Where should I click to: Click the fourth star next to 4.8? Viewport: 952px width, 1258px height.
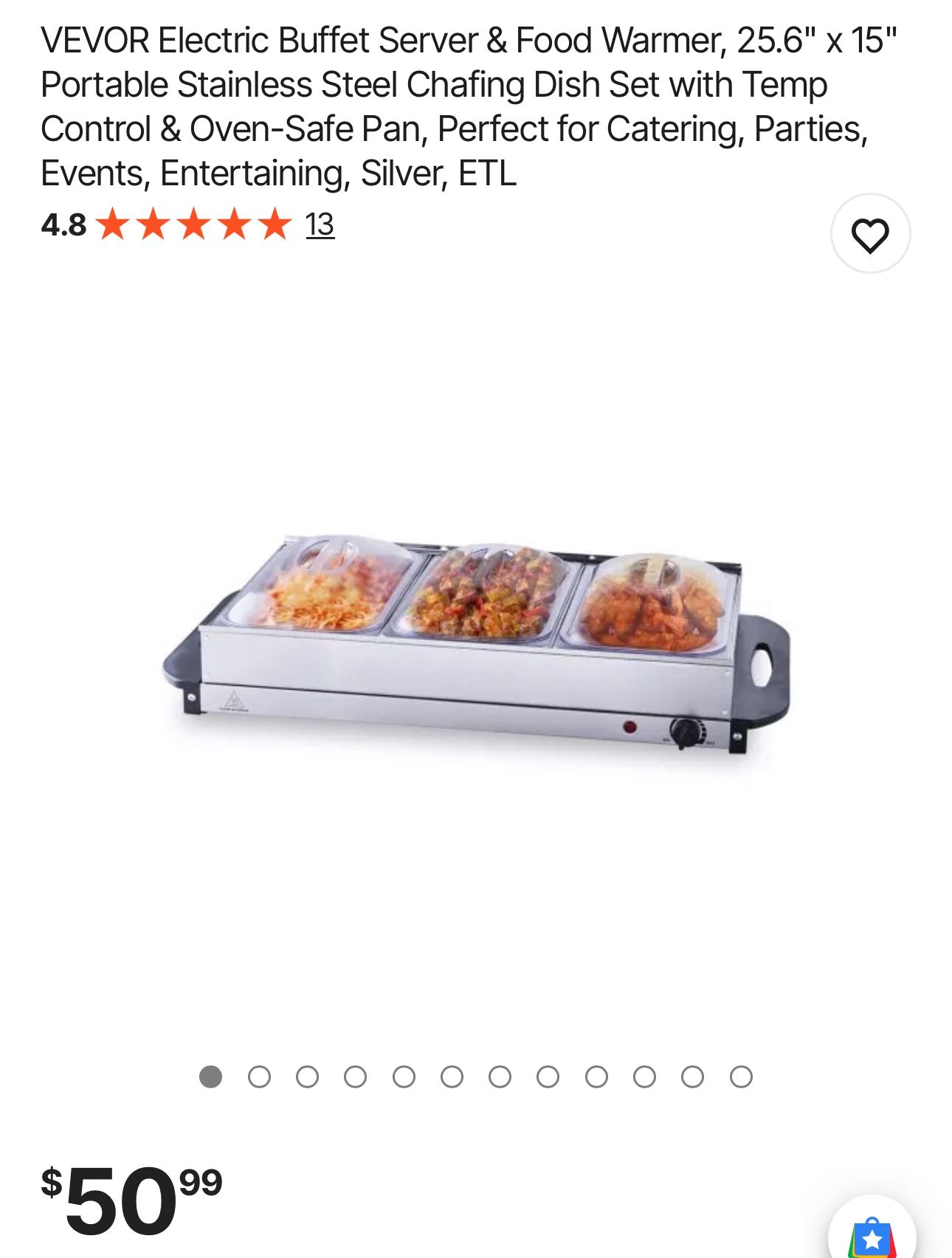tap(234, 227)
